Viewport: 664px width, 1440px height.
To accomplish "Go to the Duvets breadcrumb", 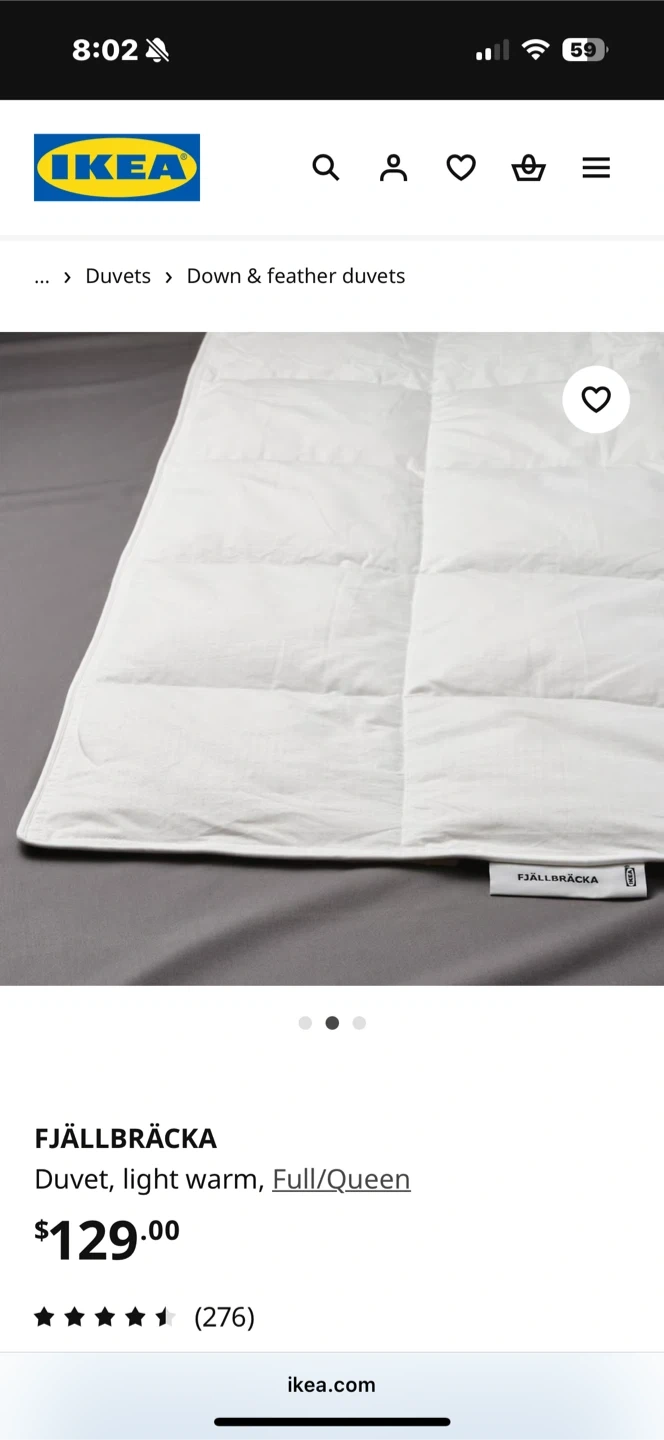I will click(118, 276).
